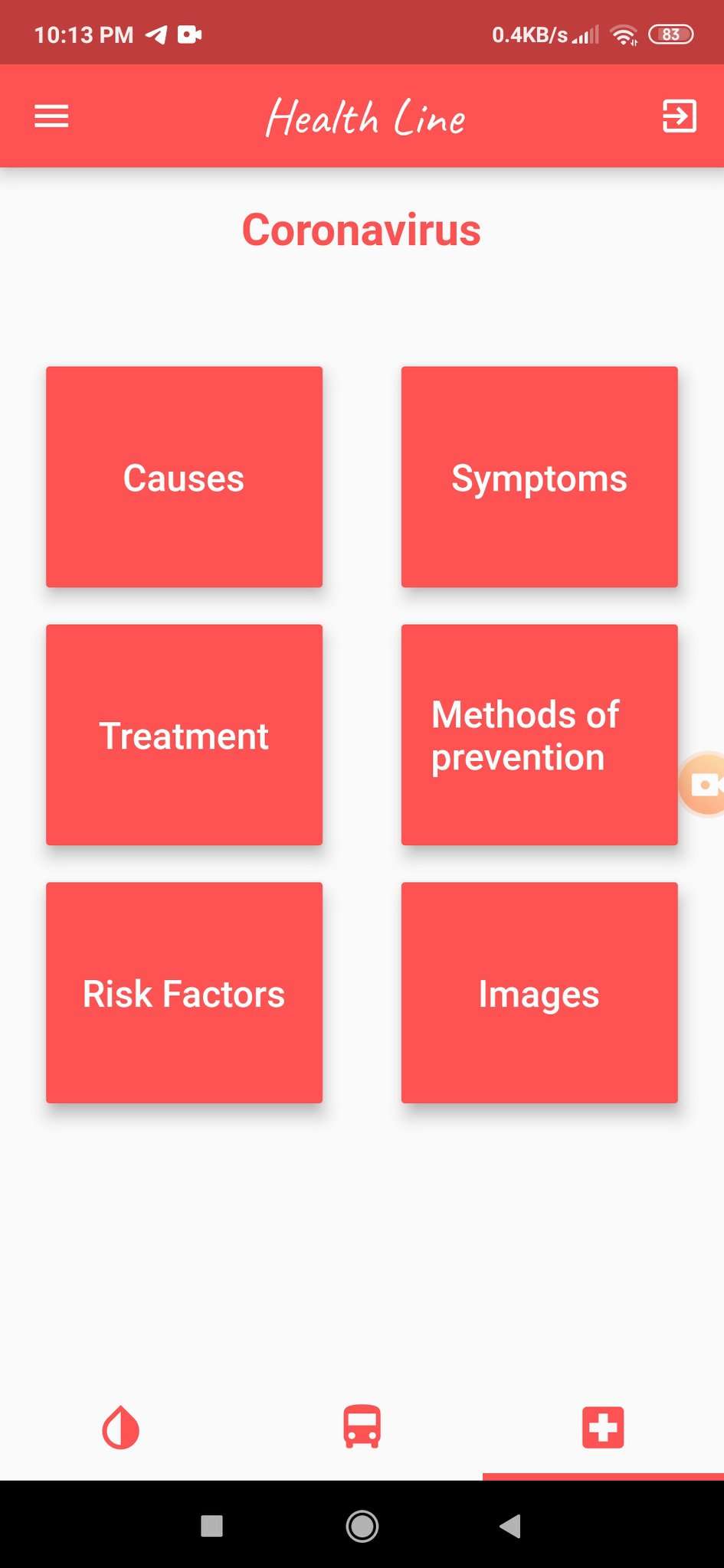The width and height of the screenshot is (724, 1568).
Task: Open the Treatment section
Action: coord(184,735)
